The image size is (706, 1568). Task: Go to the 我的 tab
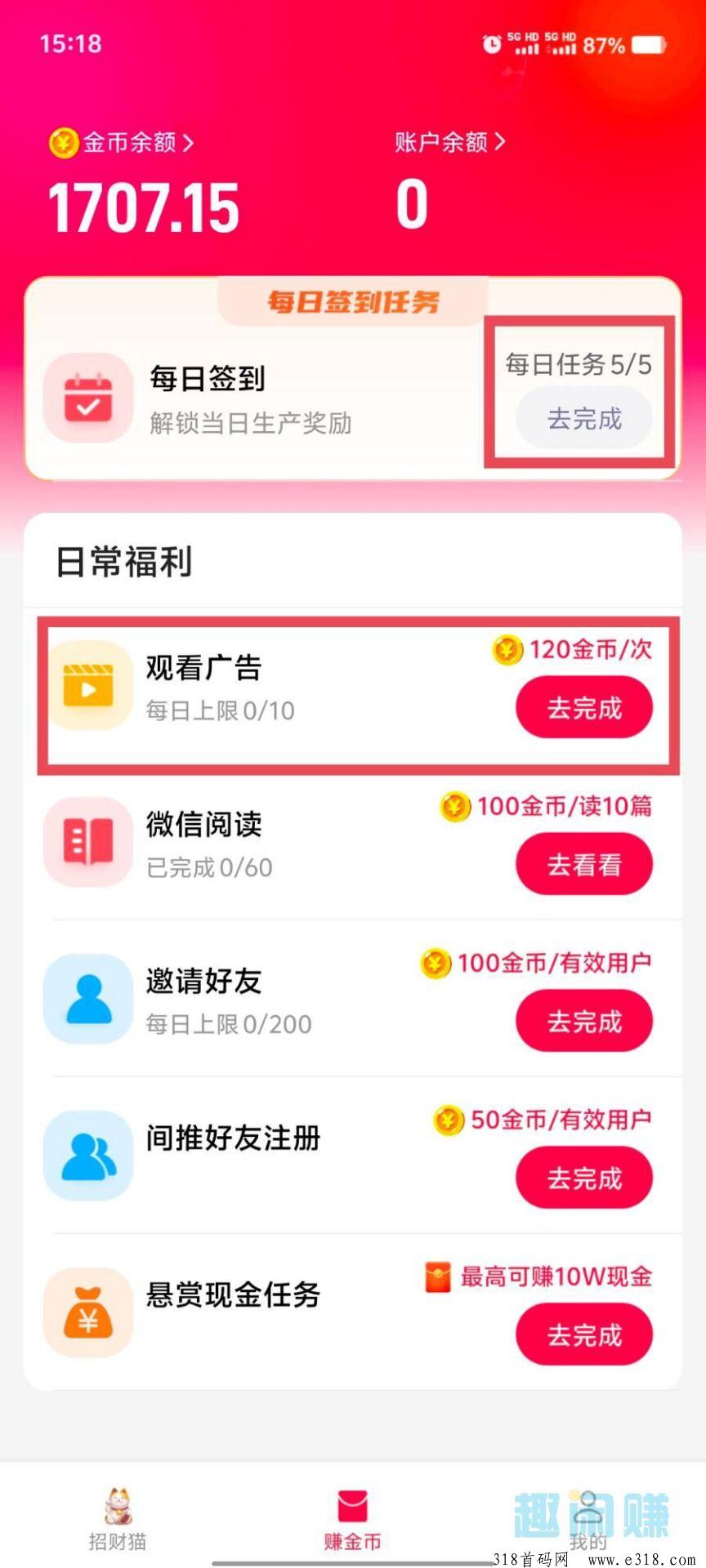point(588,1521)
